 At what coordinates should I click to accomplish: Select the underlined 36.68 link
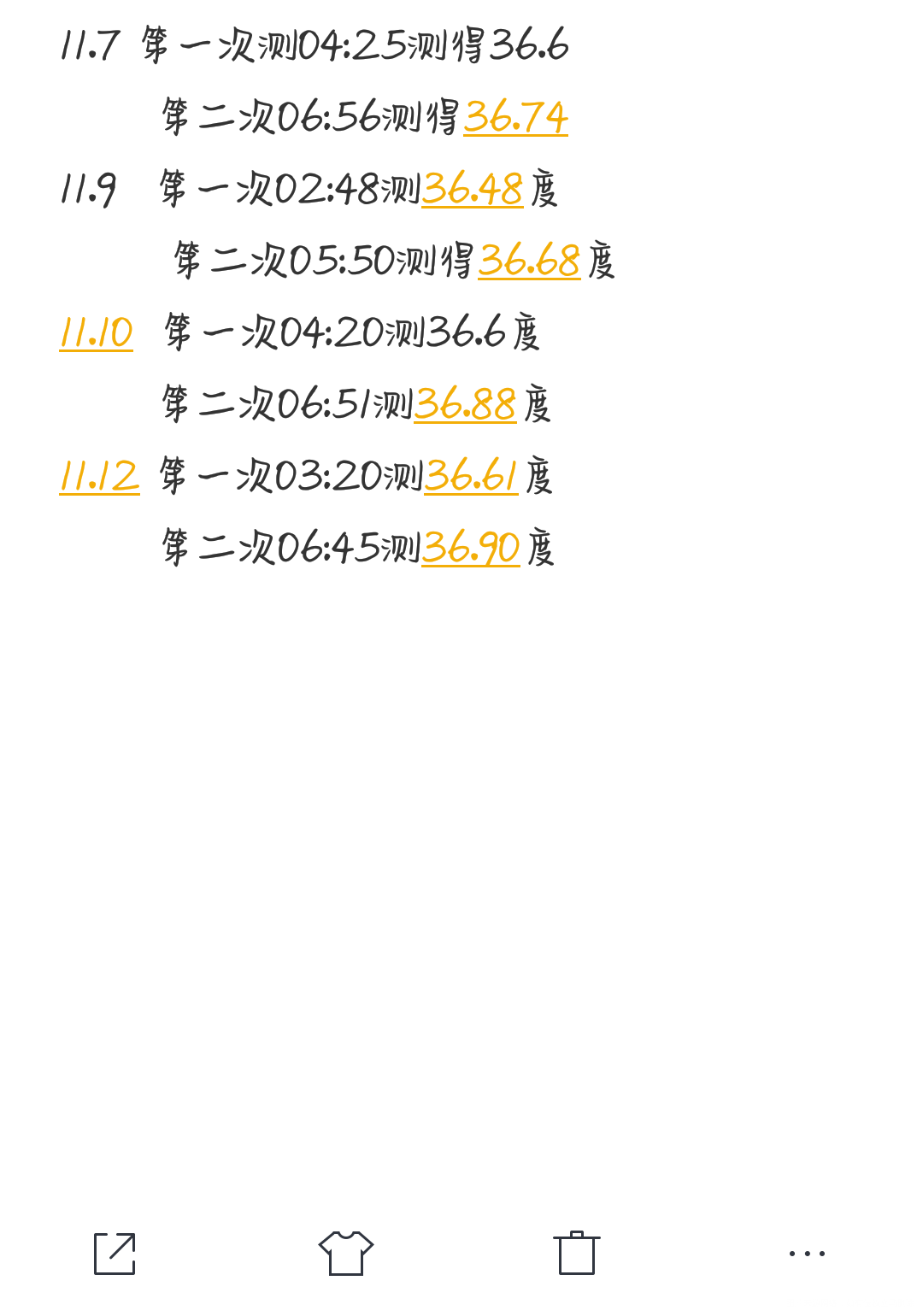(x=529, y=261)
